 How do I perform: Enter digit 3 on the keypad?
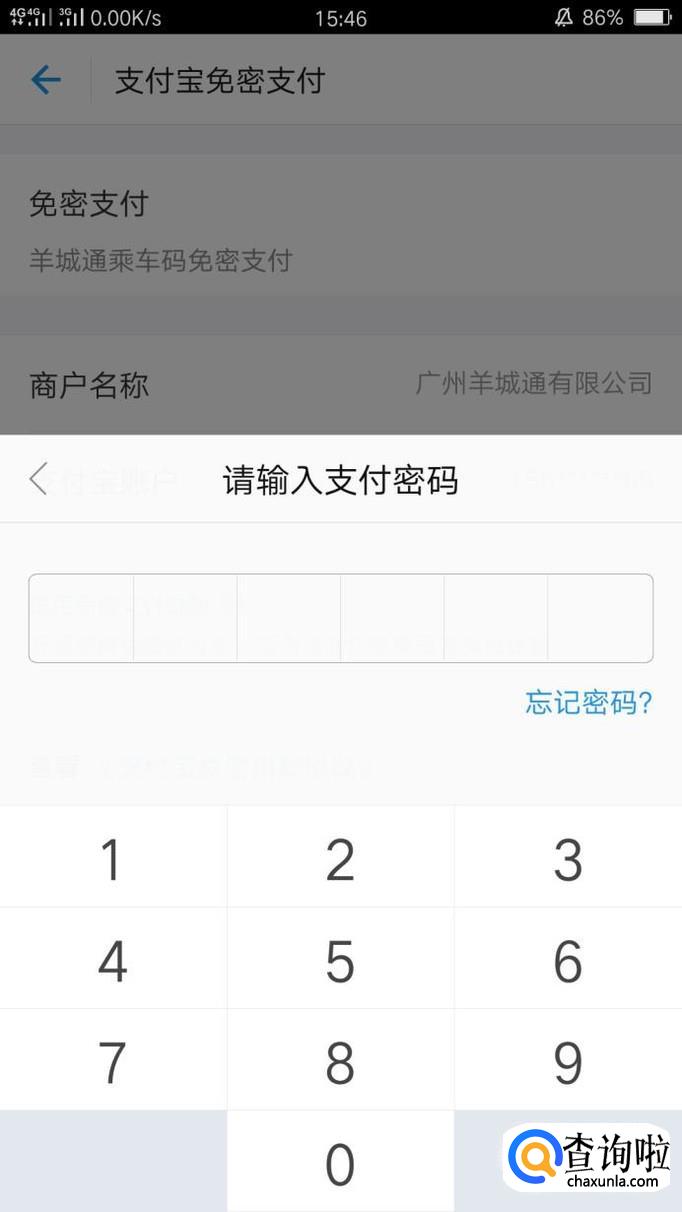[x=568, y=858]
